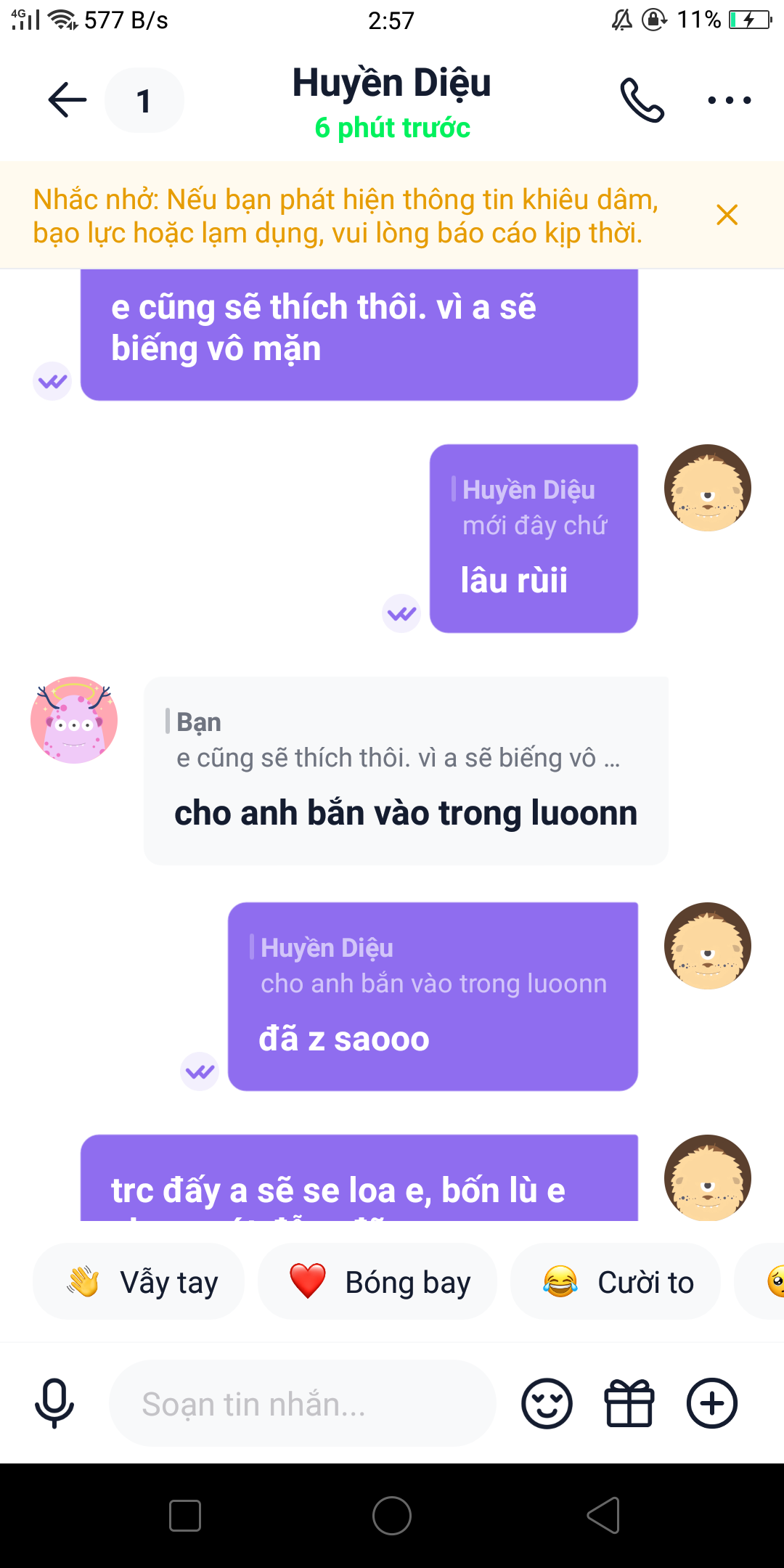This screenshot has height=1568, width=784.
Task: Dismiss the yellow reminder banner
Action: click(727, 215)
